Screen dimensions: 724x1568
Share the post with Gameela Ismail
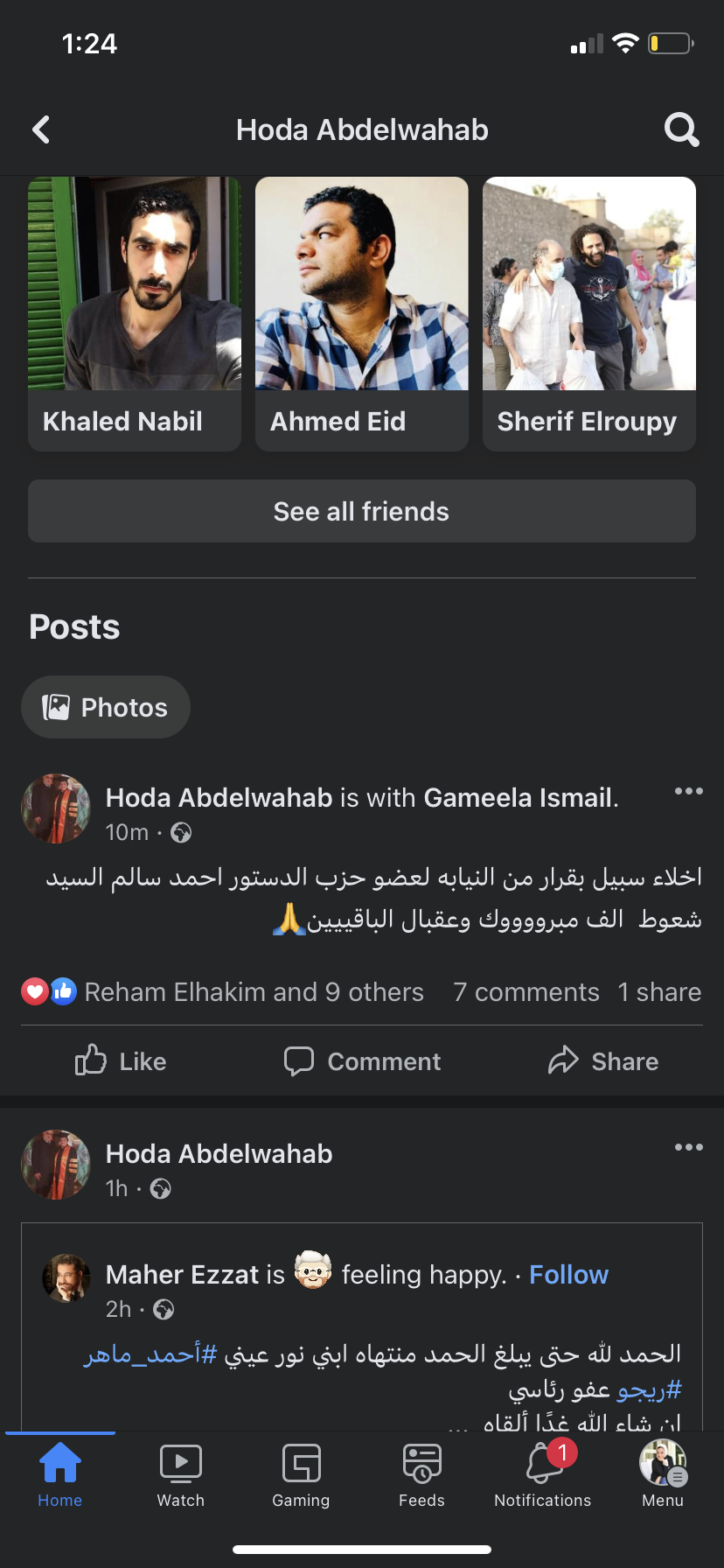[602, 1061]
